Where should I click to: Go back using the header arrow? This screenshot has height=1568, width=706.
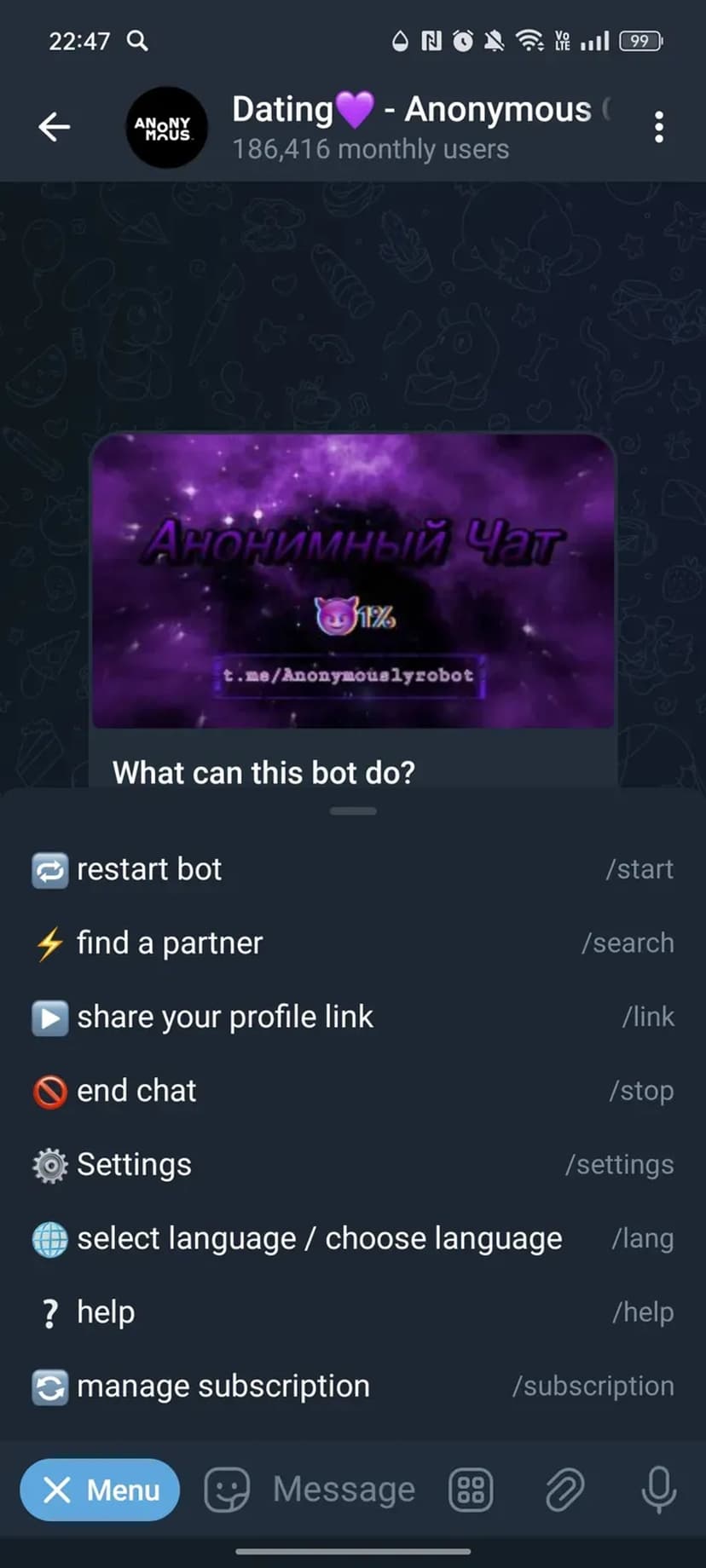pos(54,127)
